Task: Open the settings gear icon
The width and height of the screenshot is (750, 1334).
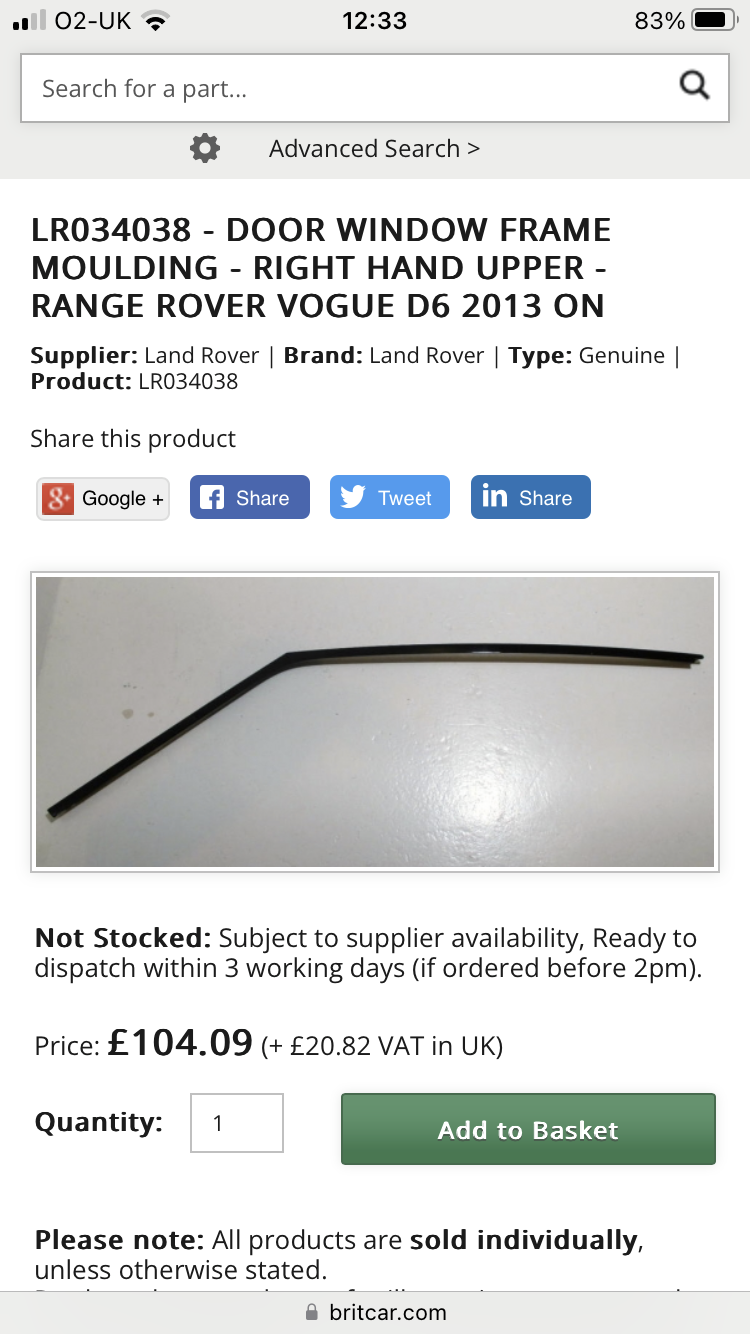Action: point(205,149)
